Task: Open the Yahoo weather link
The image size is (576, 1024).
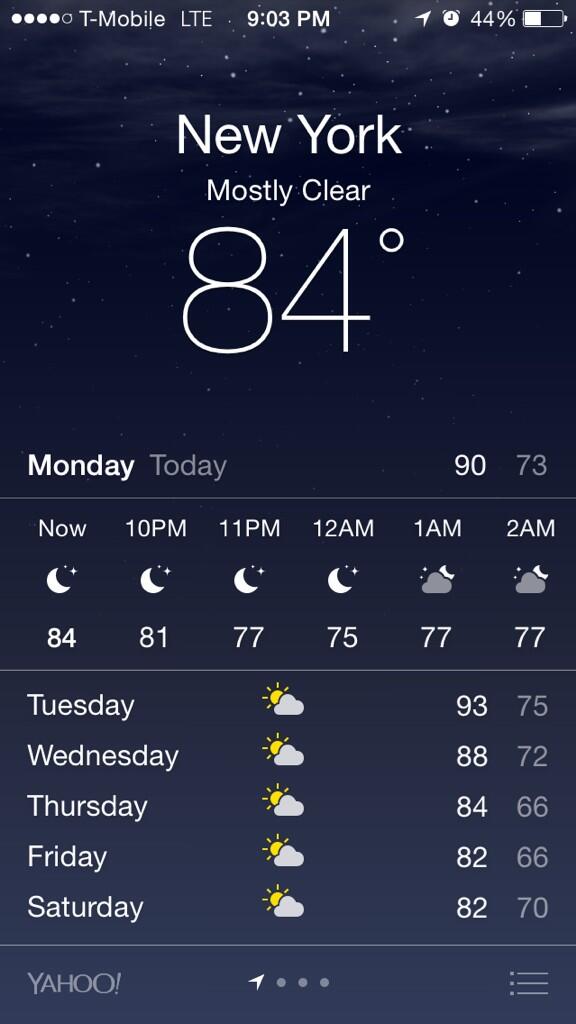Action: tap(74, 983)
